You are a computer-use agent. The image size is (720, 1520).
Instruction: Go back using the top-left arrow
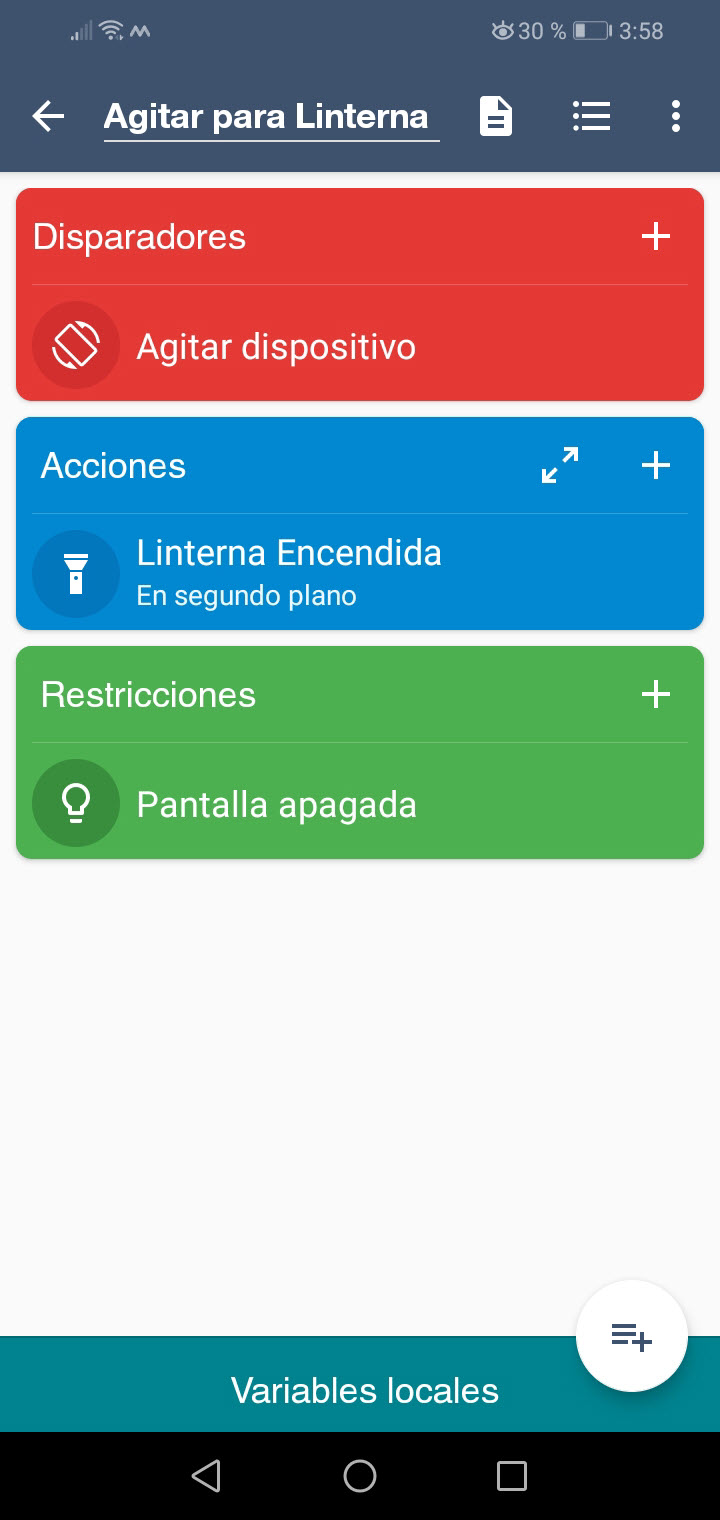(x=48, y=117)
